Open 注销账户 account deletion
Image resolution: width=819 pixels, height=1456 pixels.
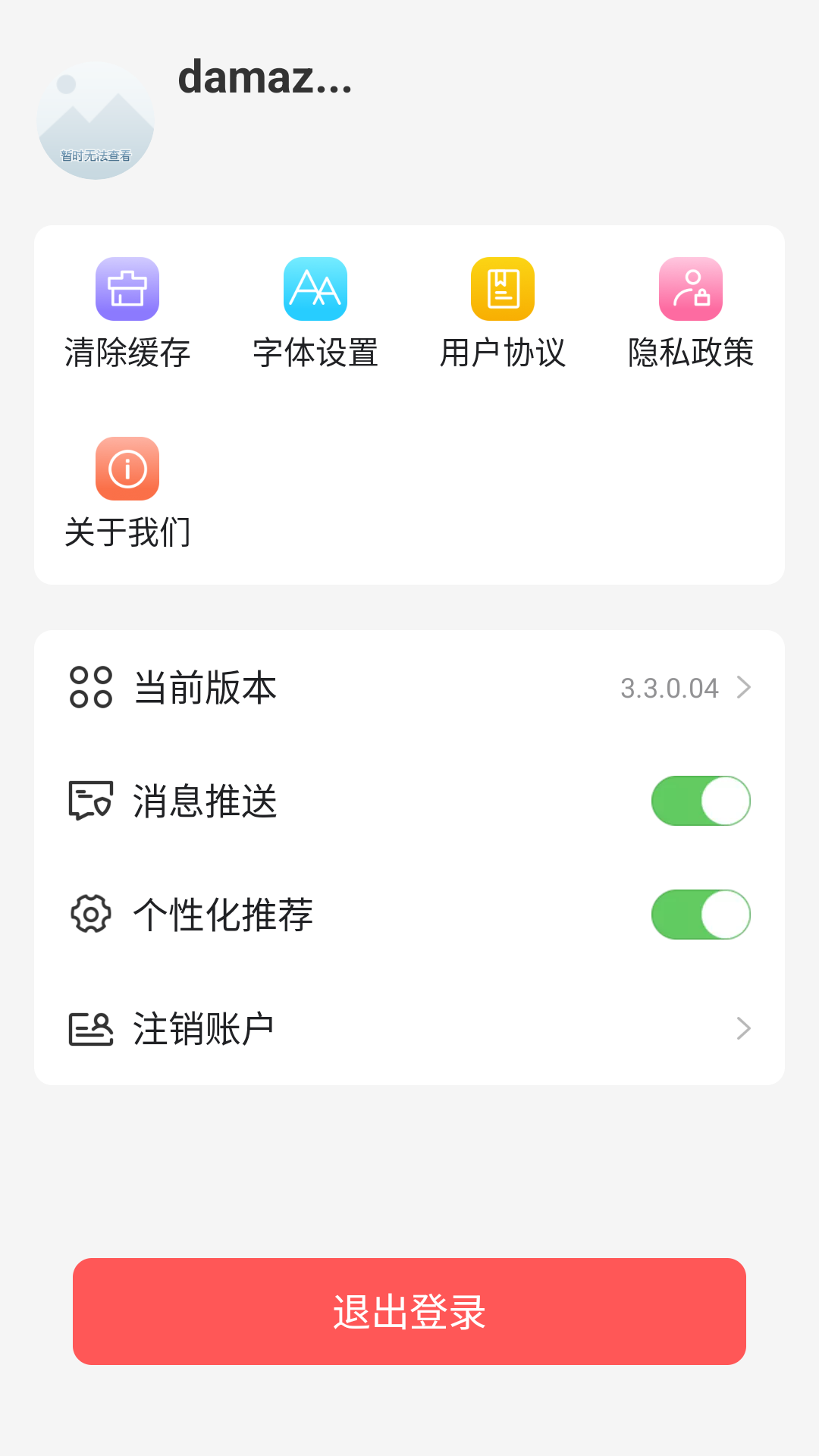point(409,1029)
